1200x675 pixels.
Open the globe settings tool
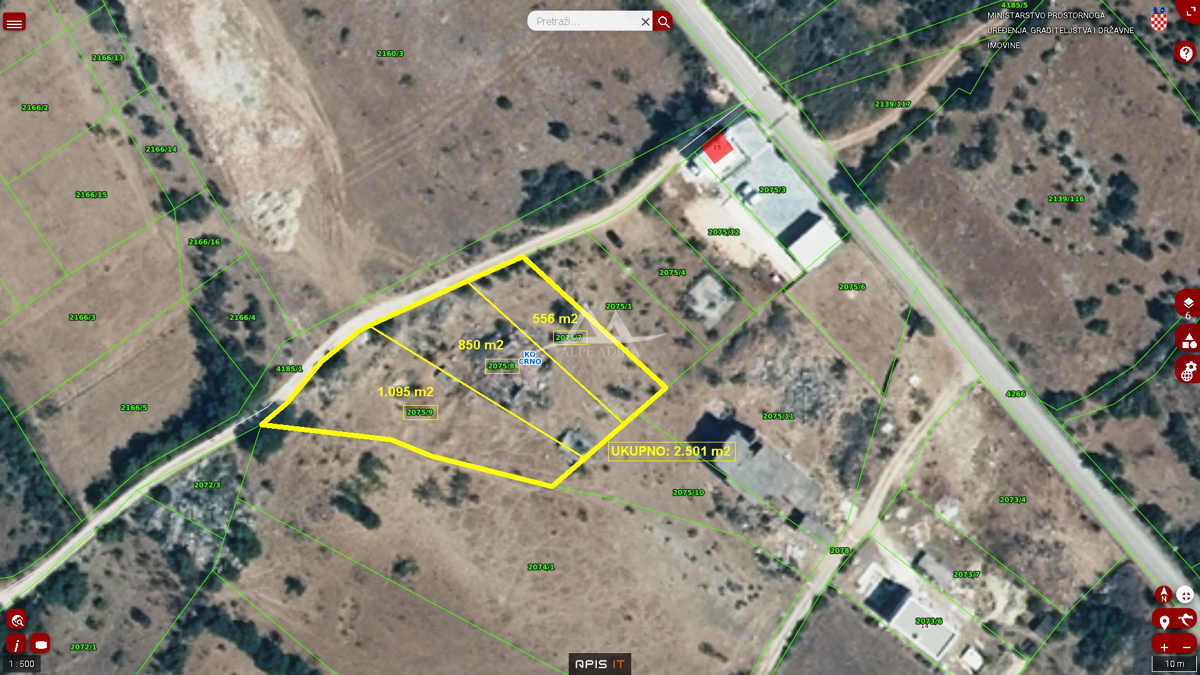pos(1188,371)
